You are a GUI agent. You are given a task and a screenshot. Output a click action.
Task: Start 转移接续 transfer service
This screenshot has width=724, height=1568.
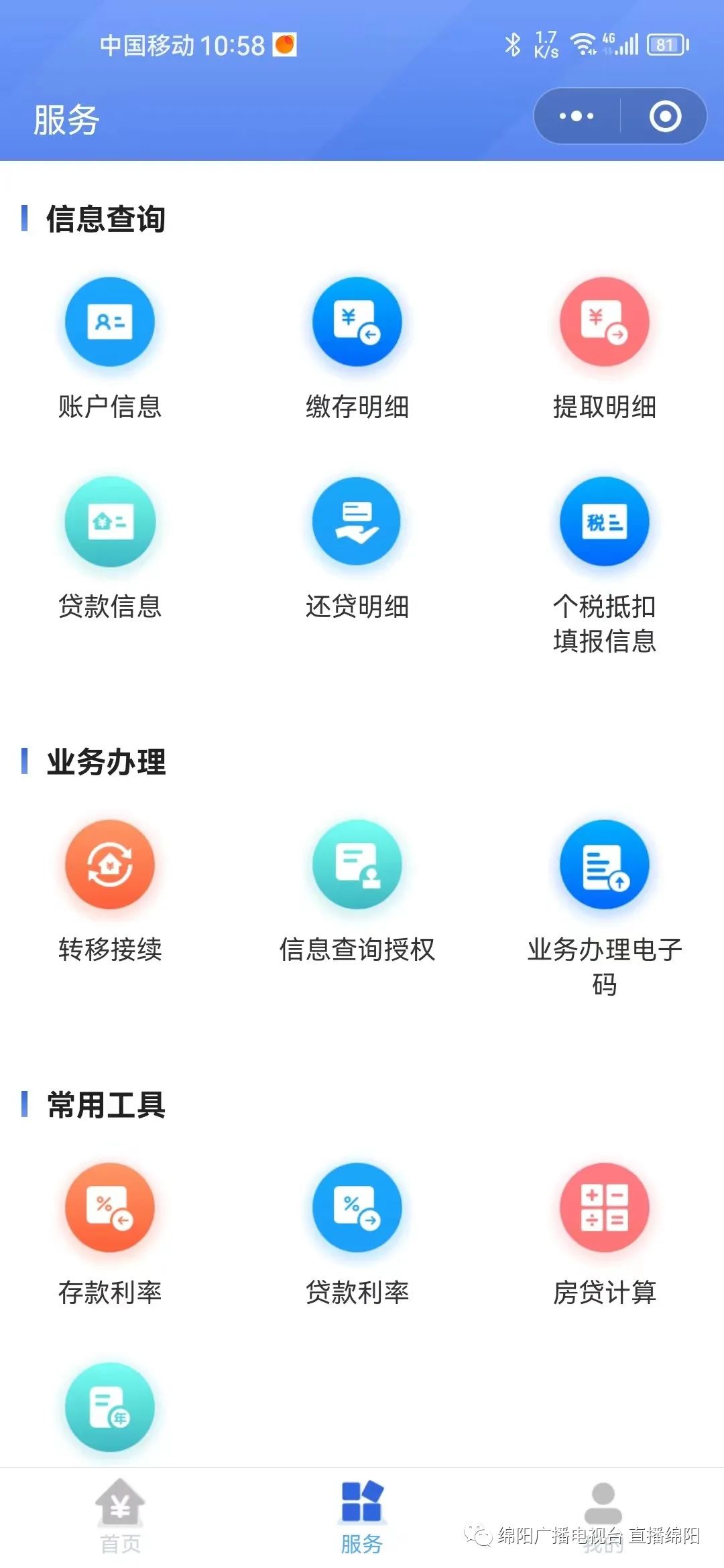(x=110, y=891)
